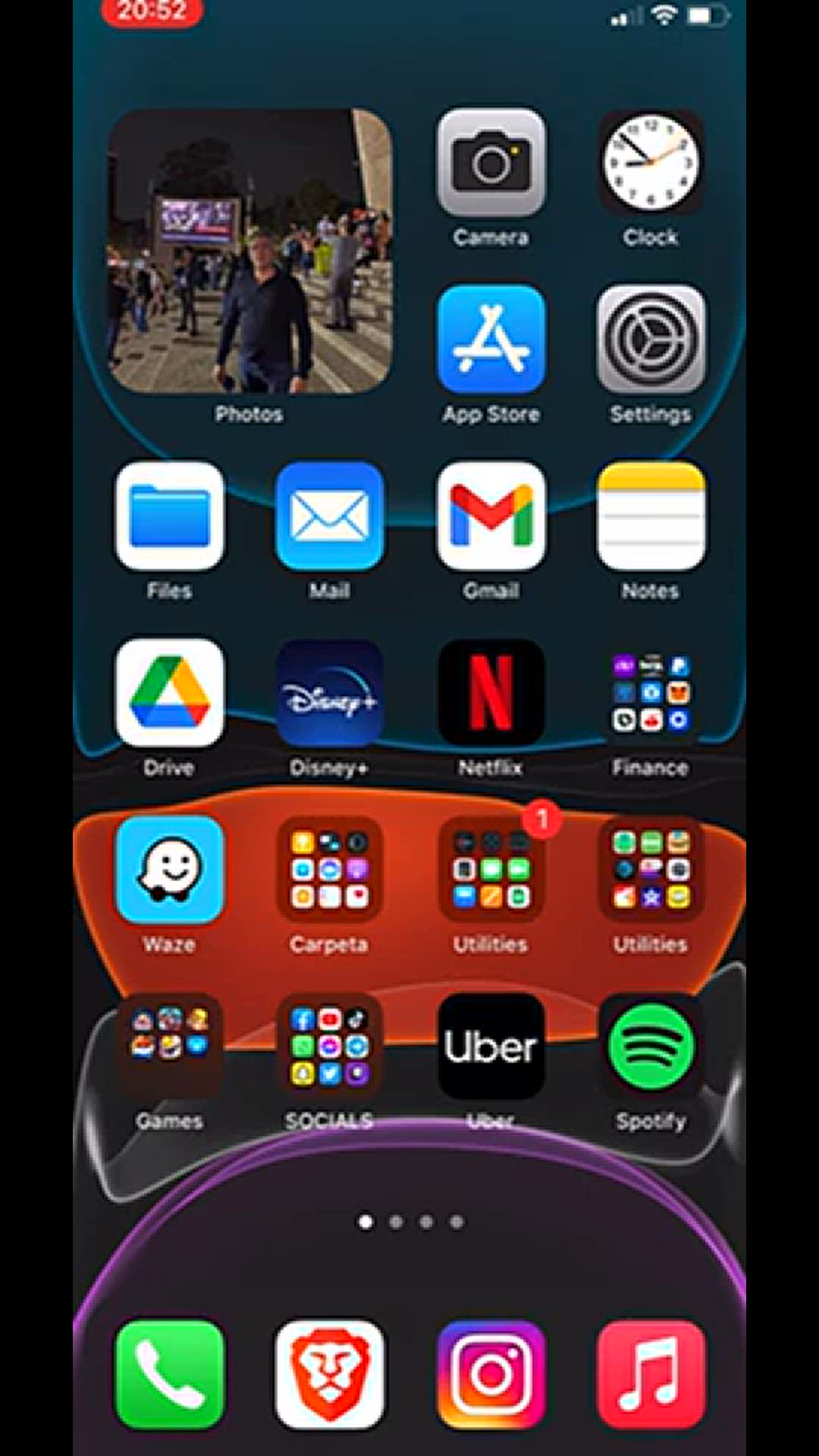Screen dimensions: 819x1456
Task: Open the Finance folder
Action: point(651,693)
